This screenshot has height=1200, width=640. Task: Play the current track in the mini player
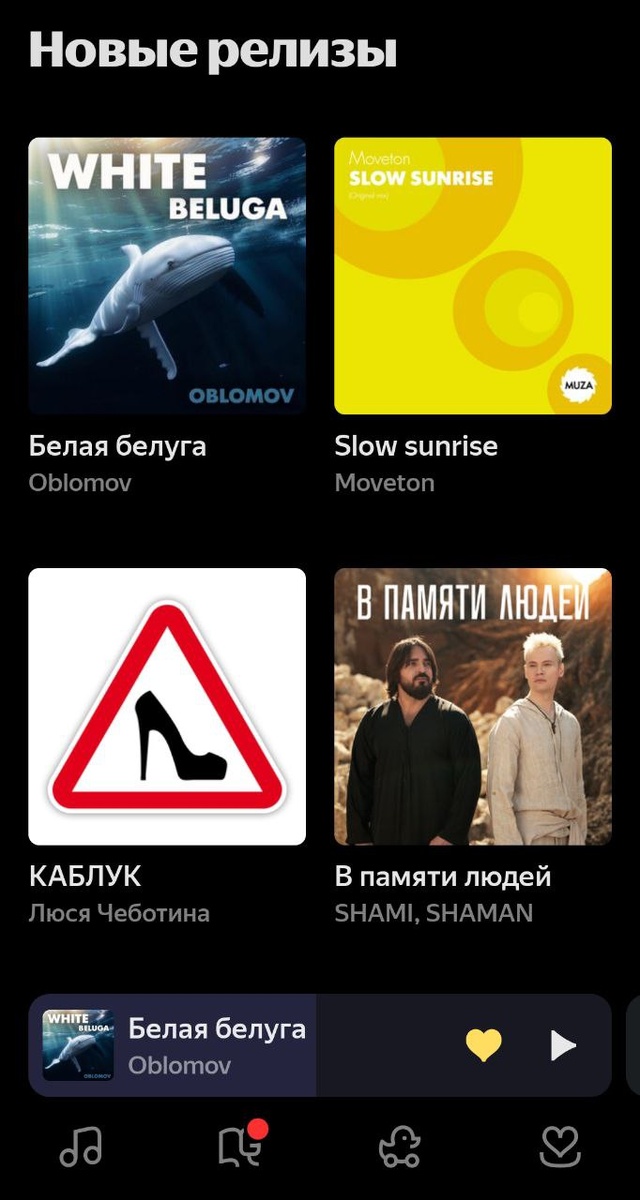pos(563,1046)
